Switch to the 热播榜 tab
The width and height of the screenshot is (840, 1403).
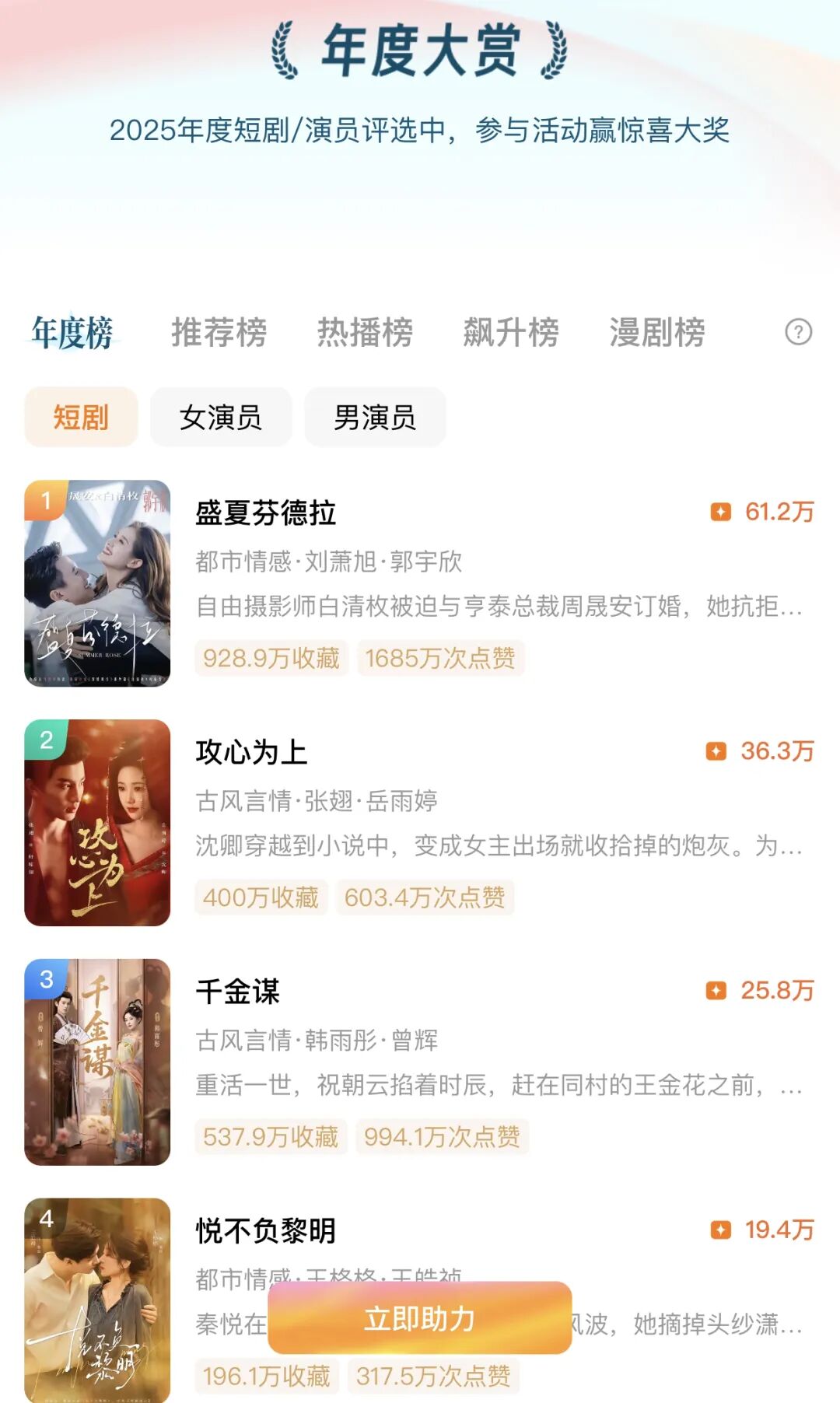point(365,333)
